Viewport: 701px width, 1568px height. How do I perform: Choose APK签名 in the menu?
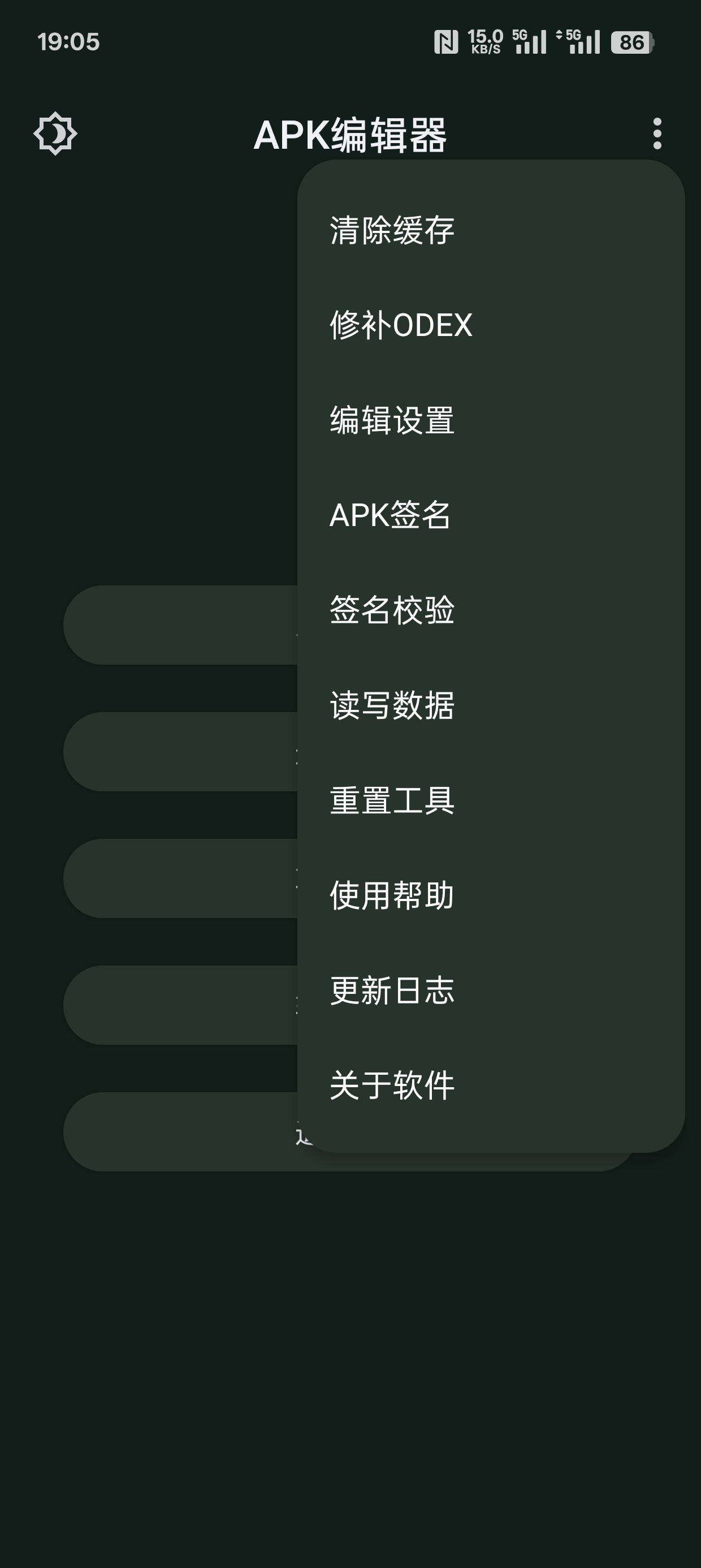click(390, 515)
